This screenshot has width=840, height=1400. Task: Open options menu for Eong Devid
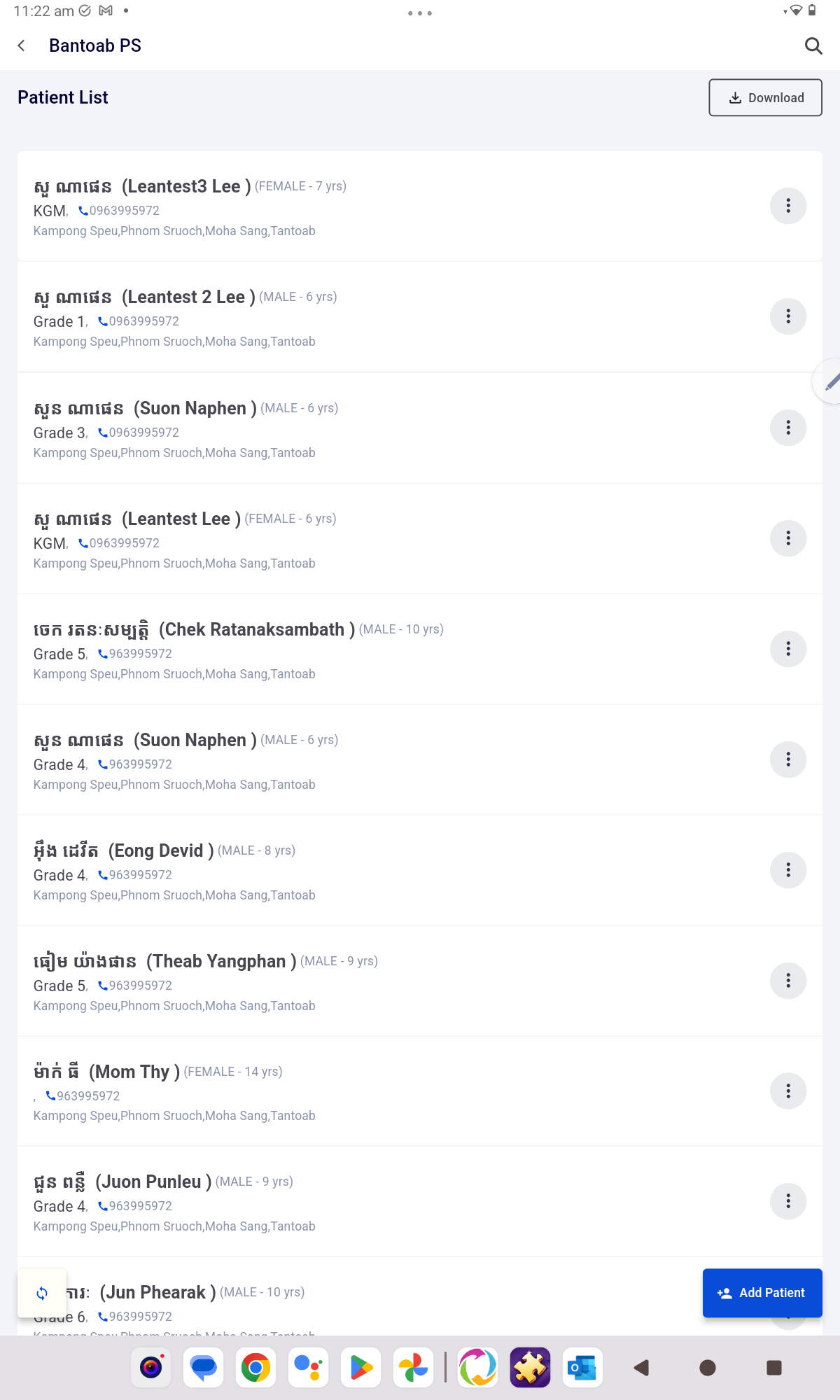point(788,870)
